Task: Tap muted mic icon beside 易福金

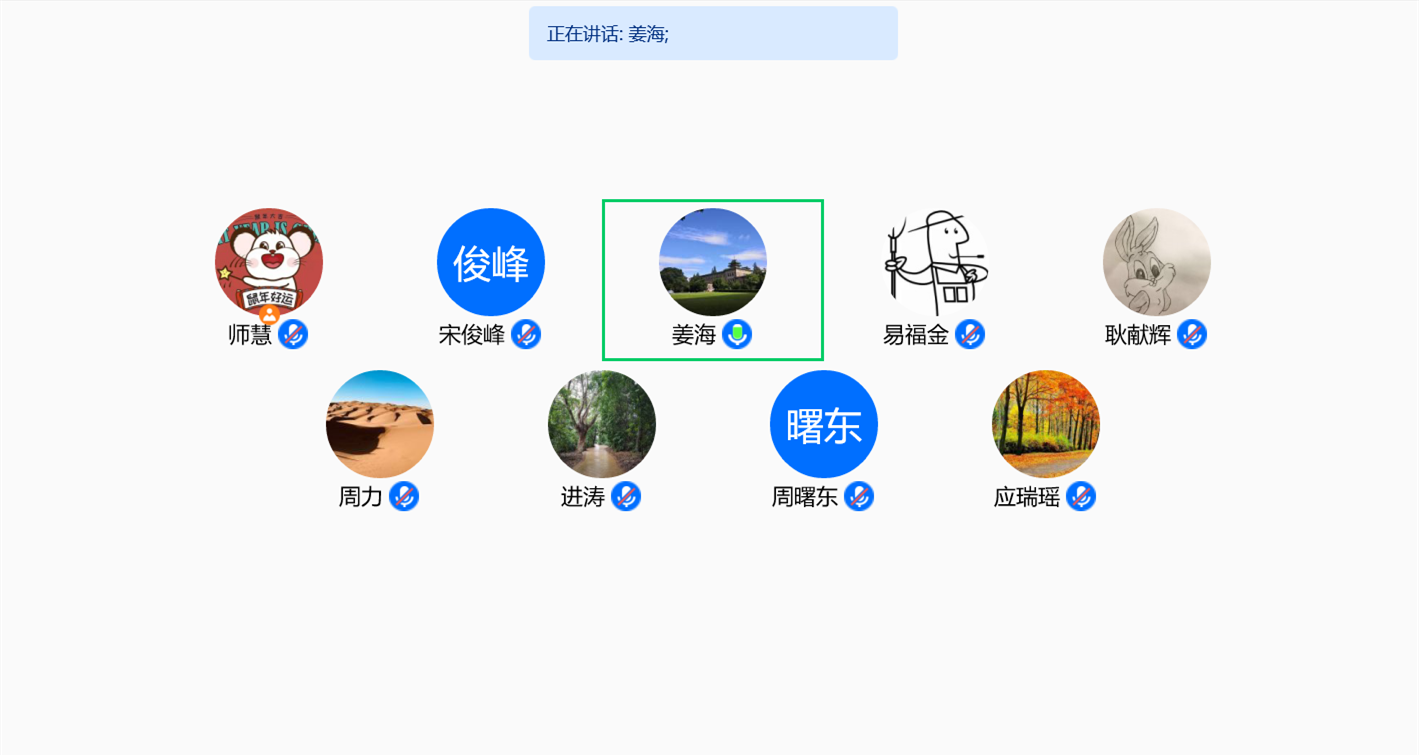Action: pyautogui.click(x=970, y=334)
